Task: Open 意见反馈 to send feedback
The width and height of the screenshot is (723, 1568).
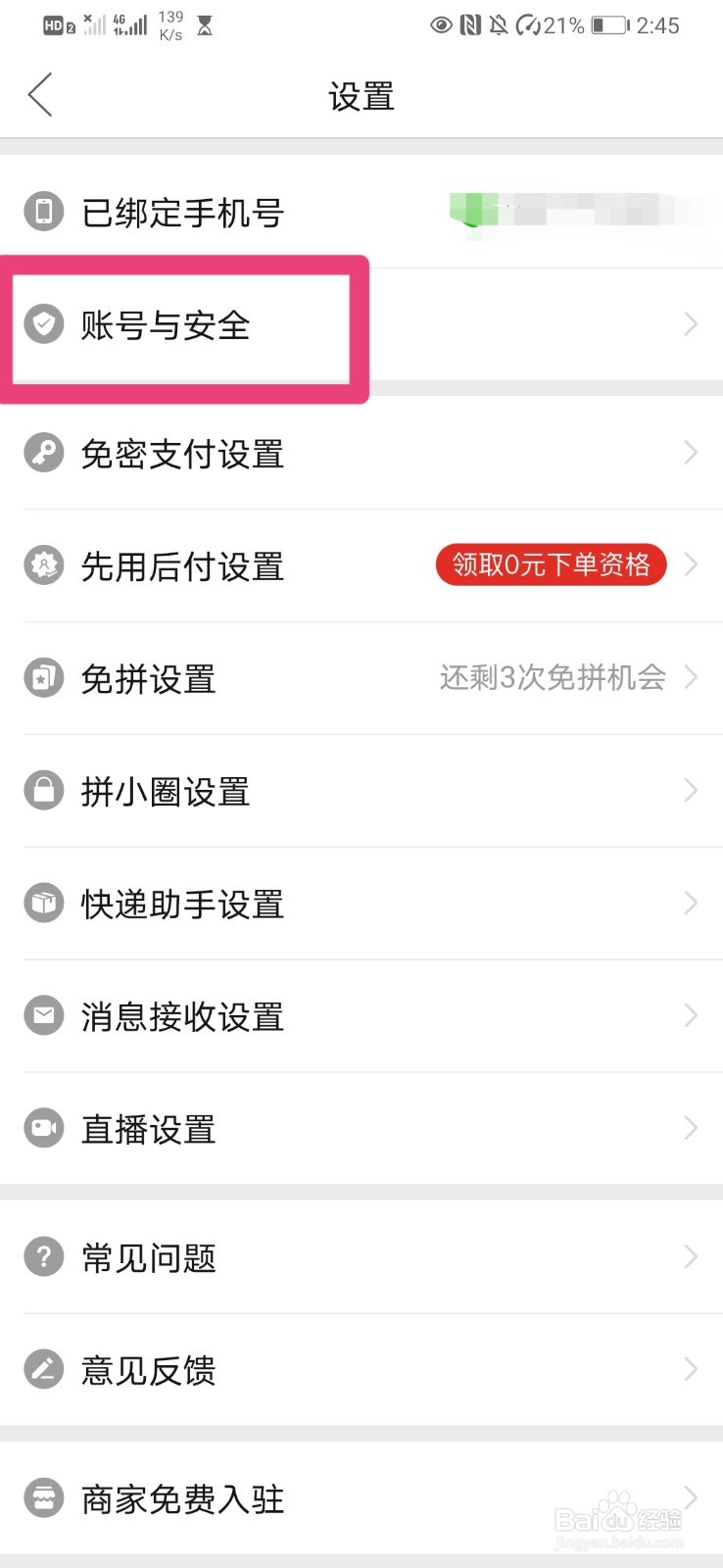Action: (x=361, y=1369)
